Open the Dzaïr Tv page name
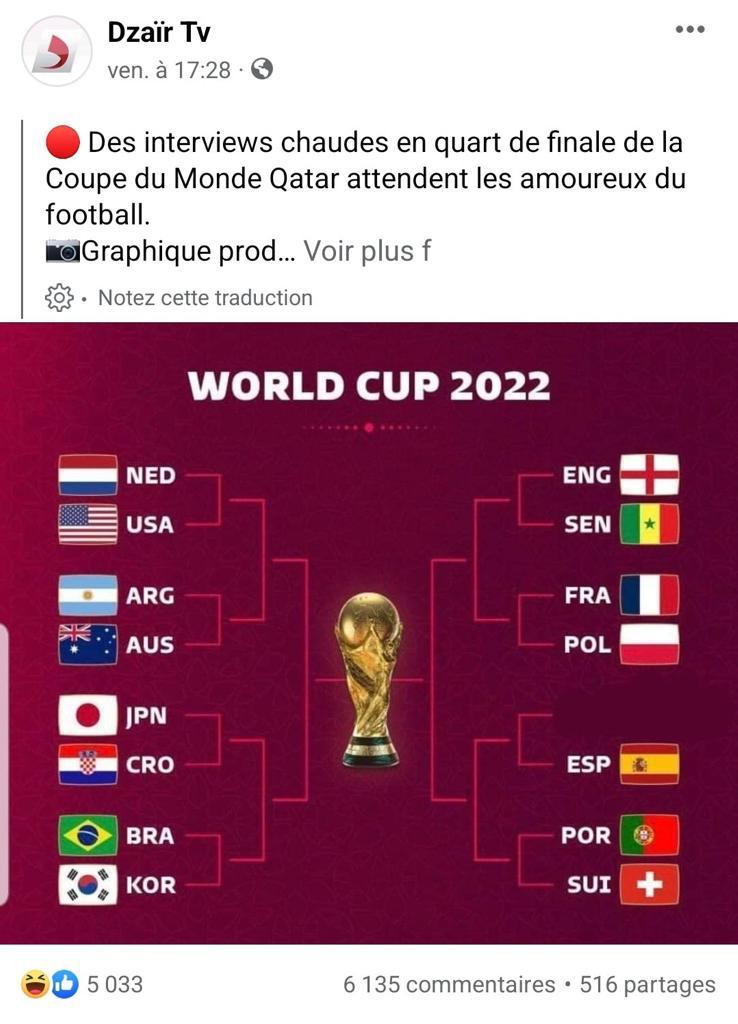This screenshot has height=1024, width=738. click(x=158, y=33)
